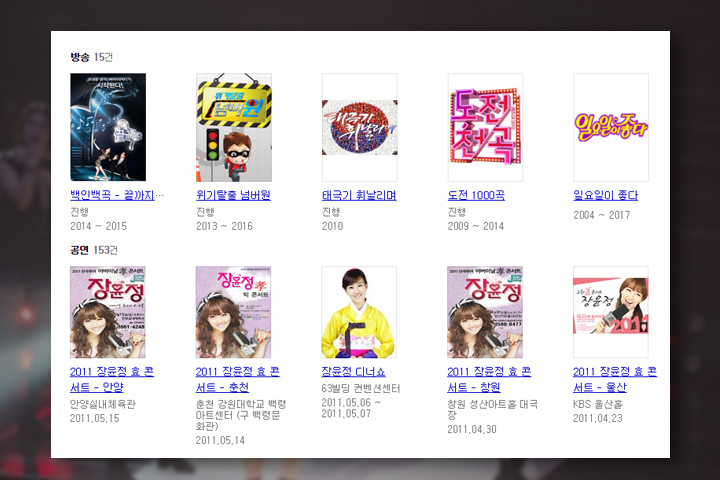
Task: Tap the 도전 1000곡 poster thumbnail
Action: point(485,127)
